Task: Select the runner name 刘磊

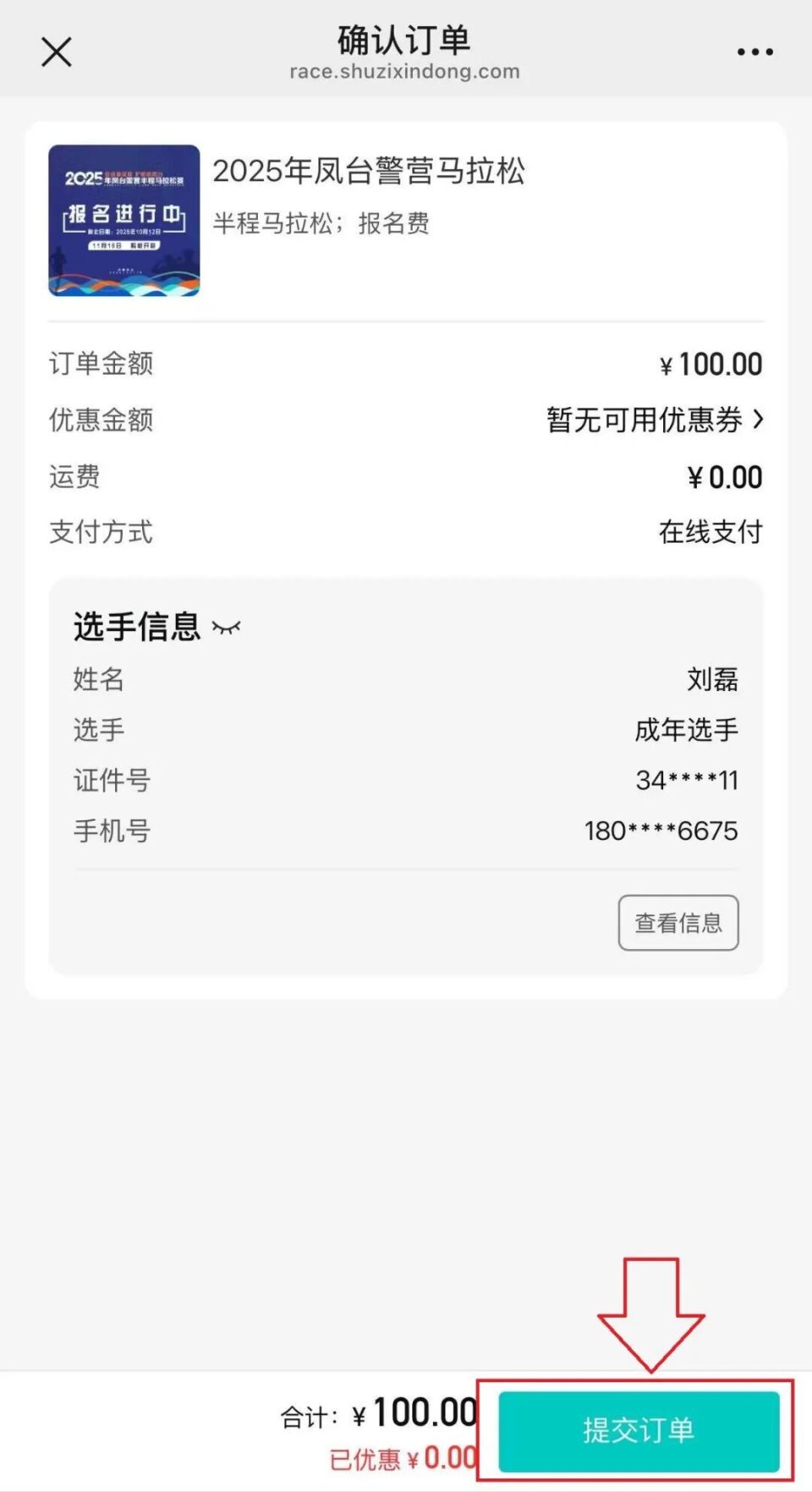Action: pos(713,679)
